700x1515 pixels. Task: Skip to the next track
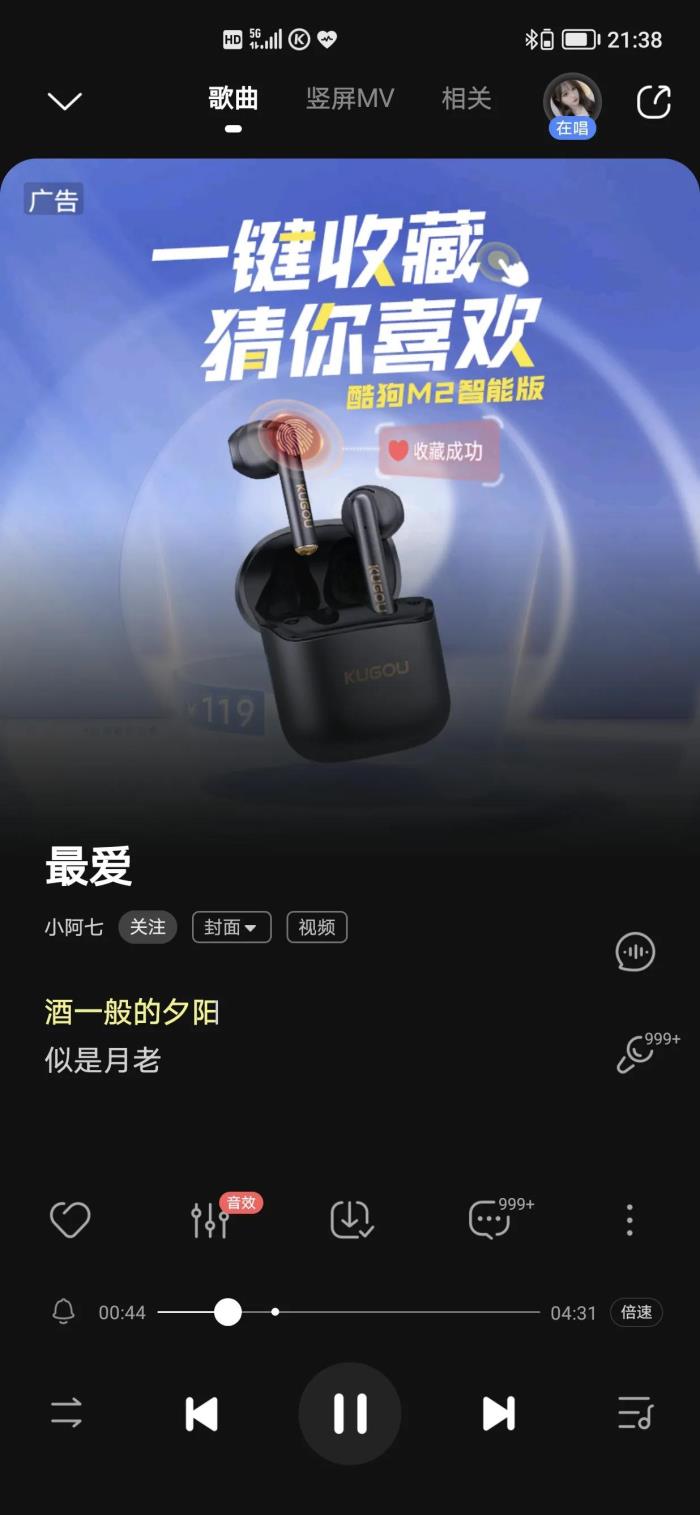(497, 1413)
